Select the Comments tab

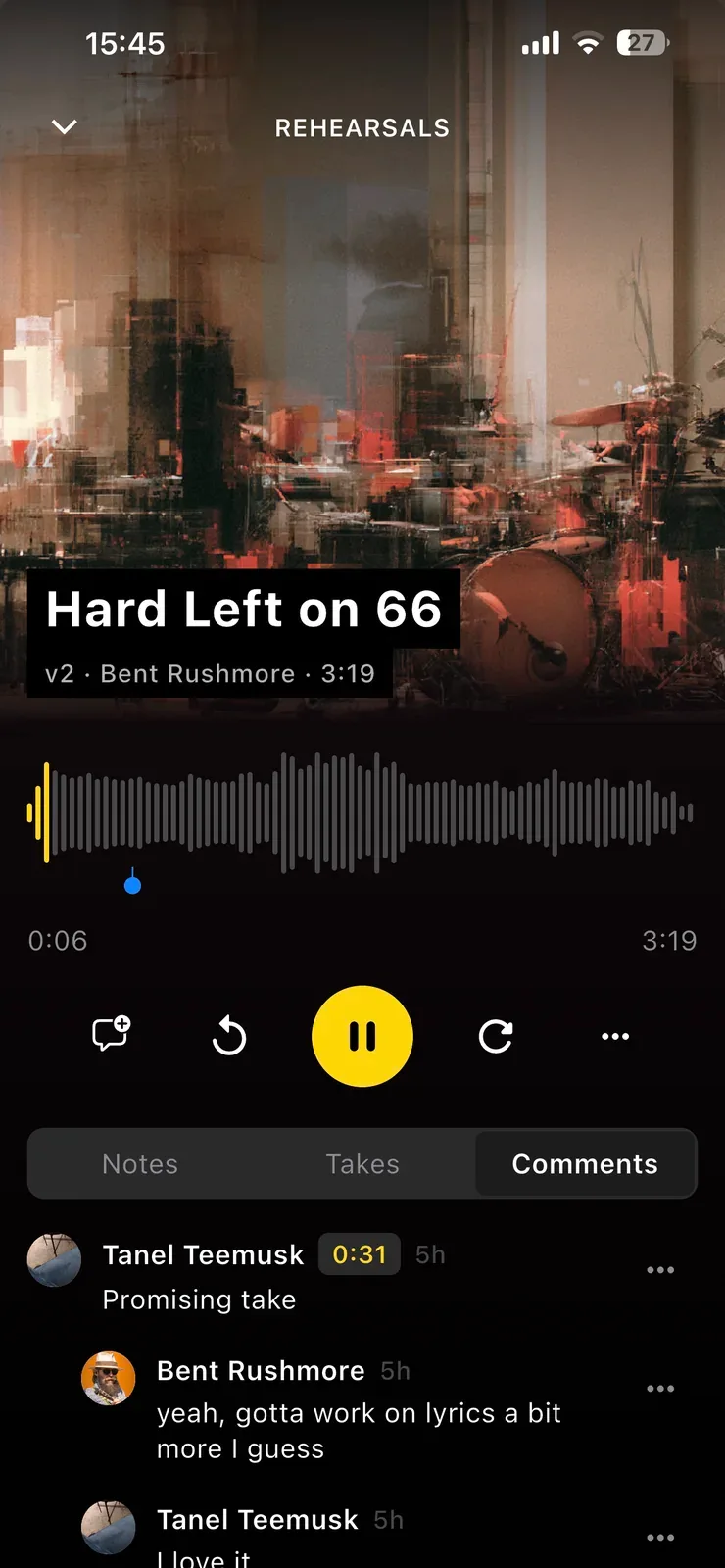(x=585, y=1163)
